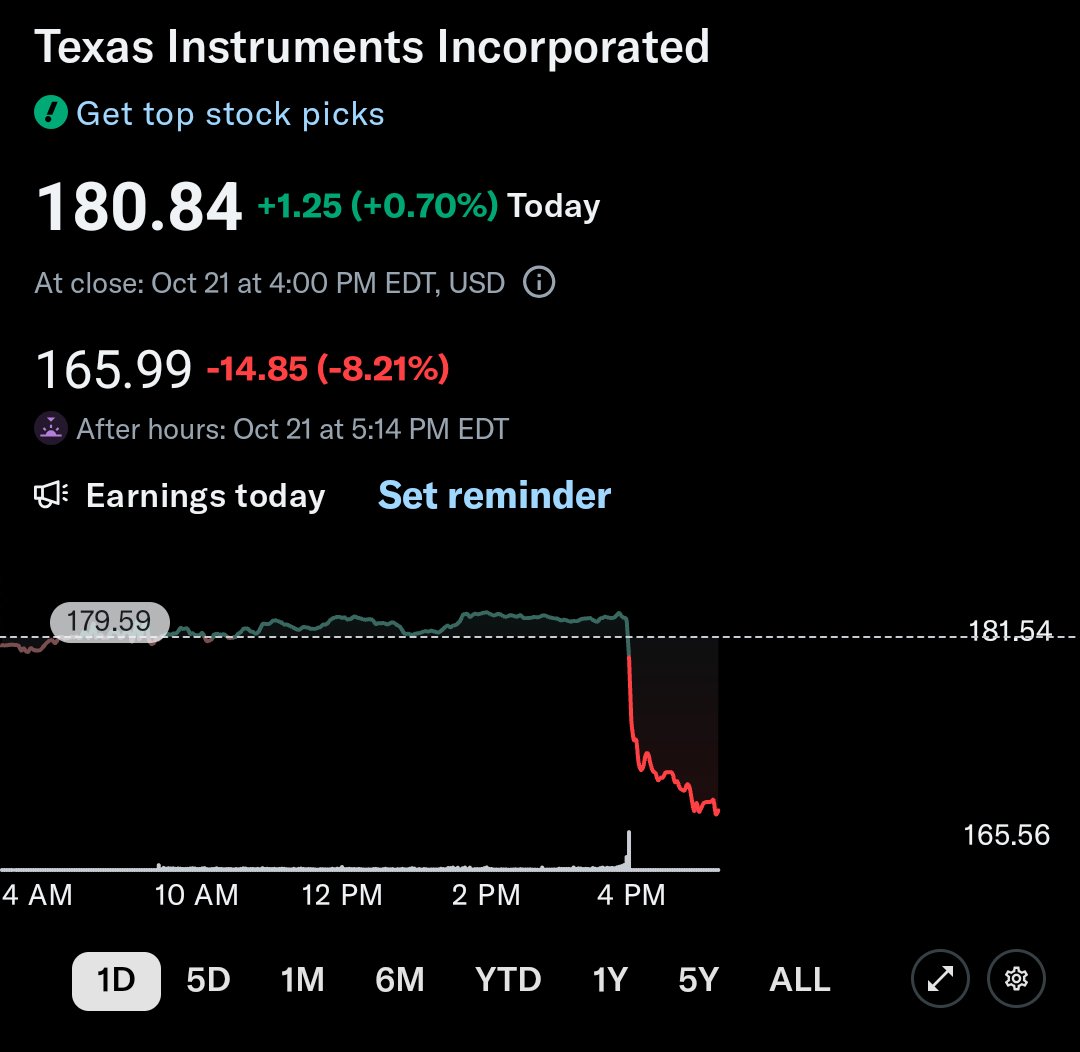Switch to the 1M chart range

[302, 980]
